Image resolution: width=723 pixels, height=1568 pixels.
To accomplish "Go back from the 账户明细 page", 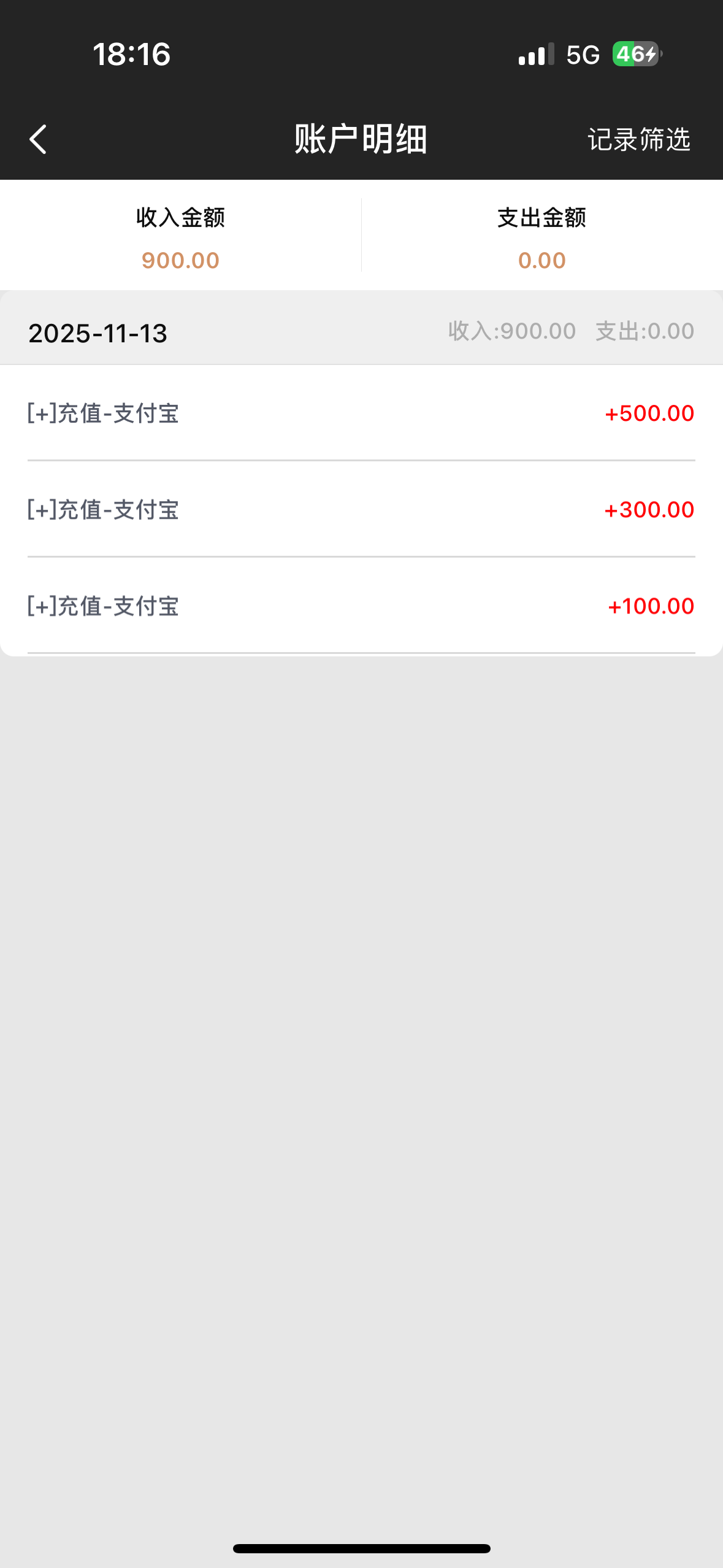I will pos(38,139).
